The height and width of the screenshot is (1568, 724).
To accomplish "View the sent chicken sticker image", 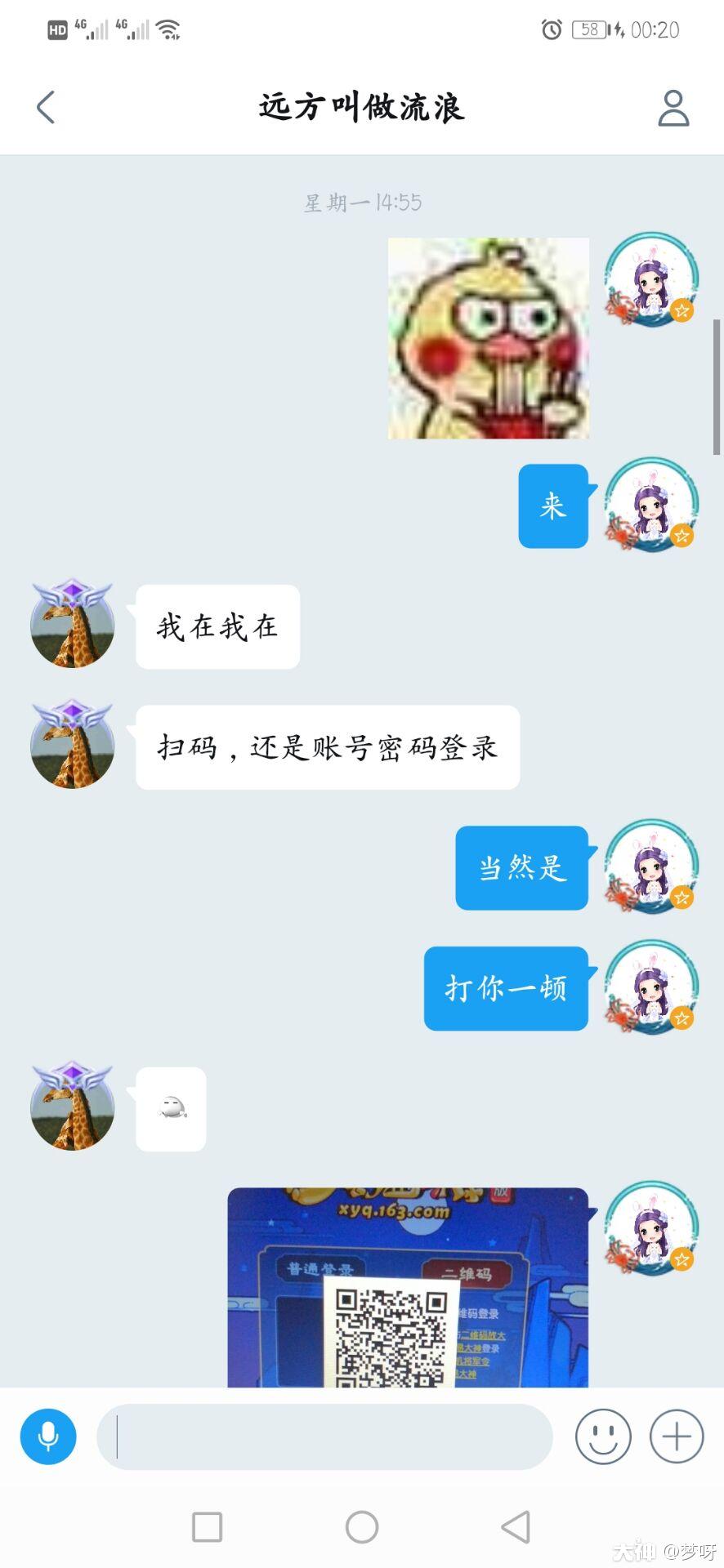I will pyautogui.click(x=488, y=338).
